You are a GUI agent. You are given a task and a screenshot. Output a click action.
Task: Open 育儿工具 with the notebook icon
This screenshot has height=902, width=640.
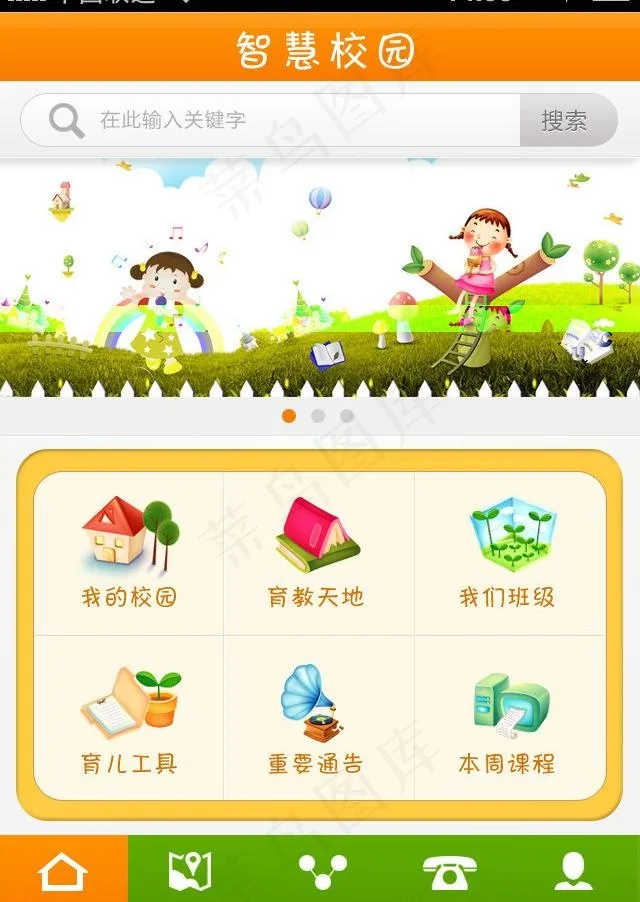pos(129,720)
